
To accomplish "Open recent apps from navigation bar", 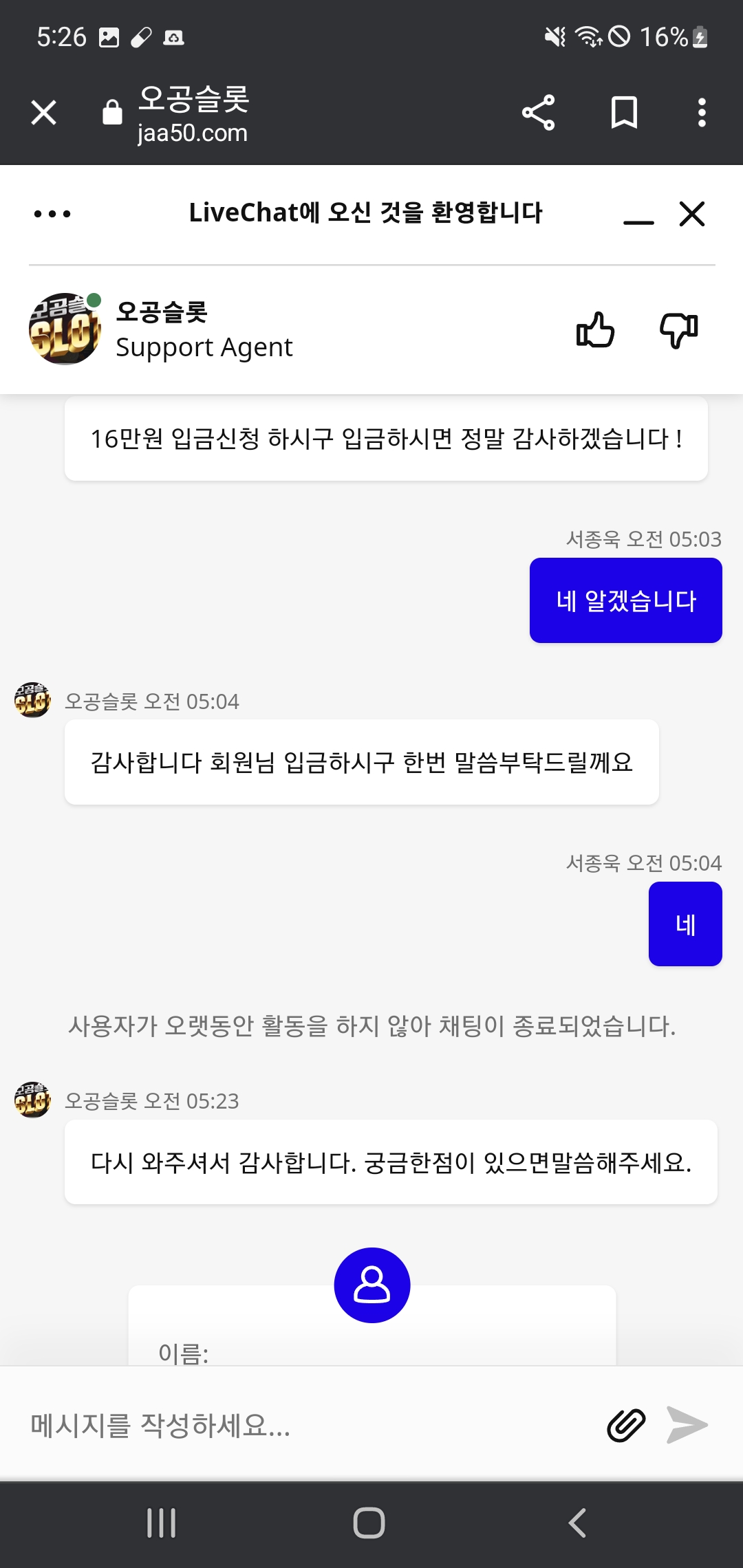I will click(162, 1523).
